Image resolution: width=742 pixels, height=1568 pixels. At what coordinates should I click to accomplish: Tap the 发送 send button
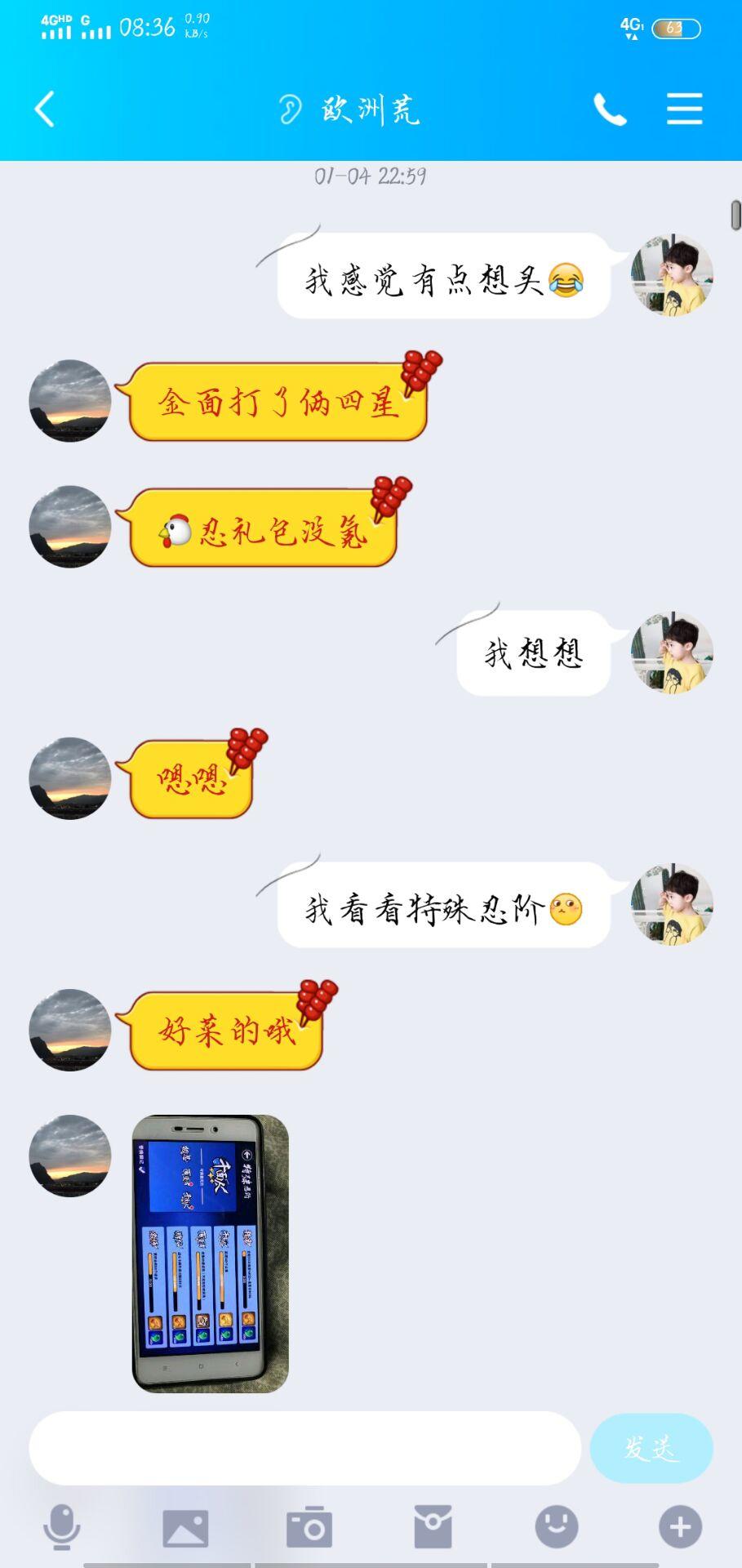click(x=651, y=1448)
